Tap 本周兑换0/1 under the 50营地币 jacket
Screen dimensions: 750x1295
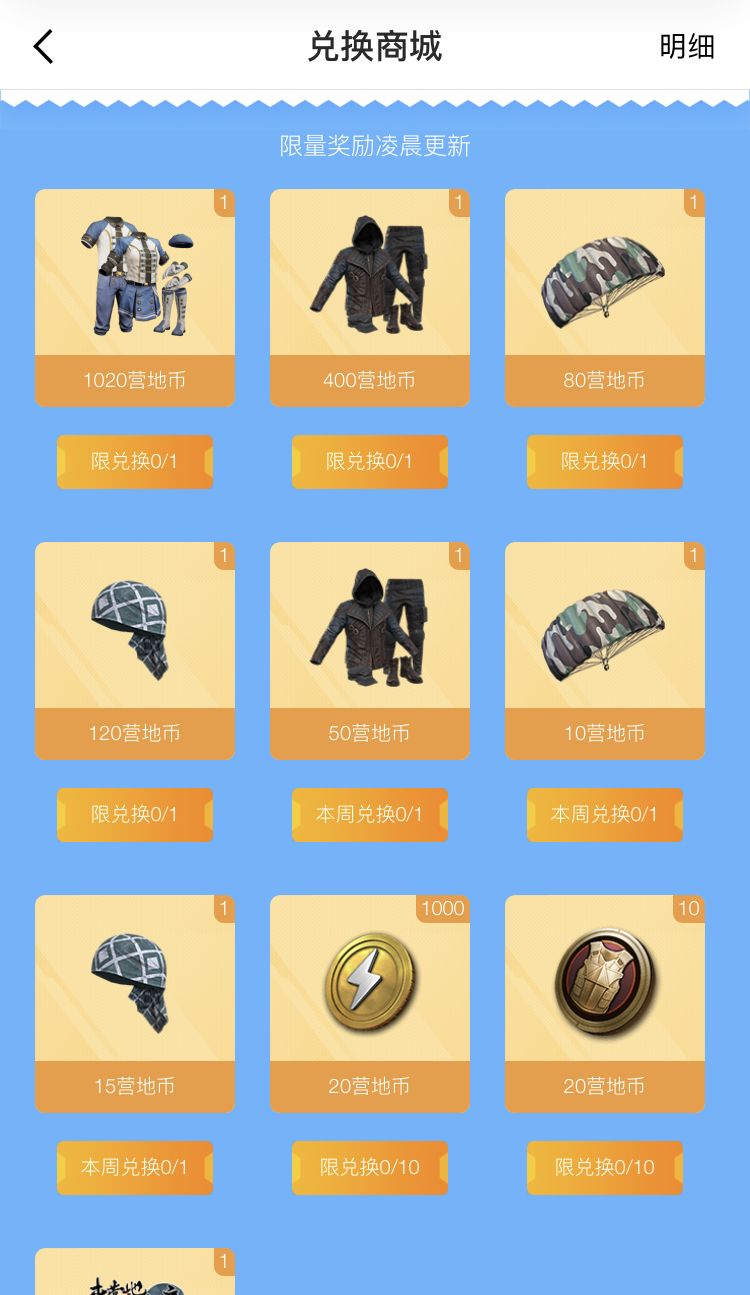370,814
